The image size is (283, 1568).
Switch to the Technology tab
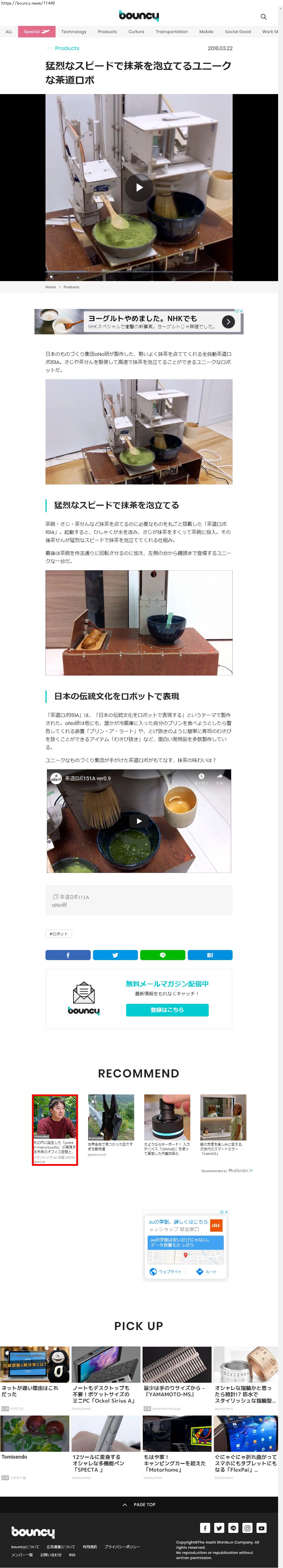tap(74, 32)
